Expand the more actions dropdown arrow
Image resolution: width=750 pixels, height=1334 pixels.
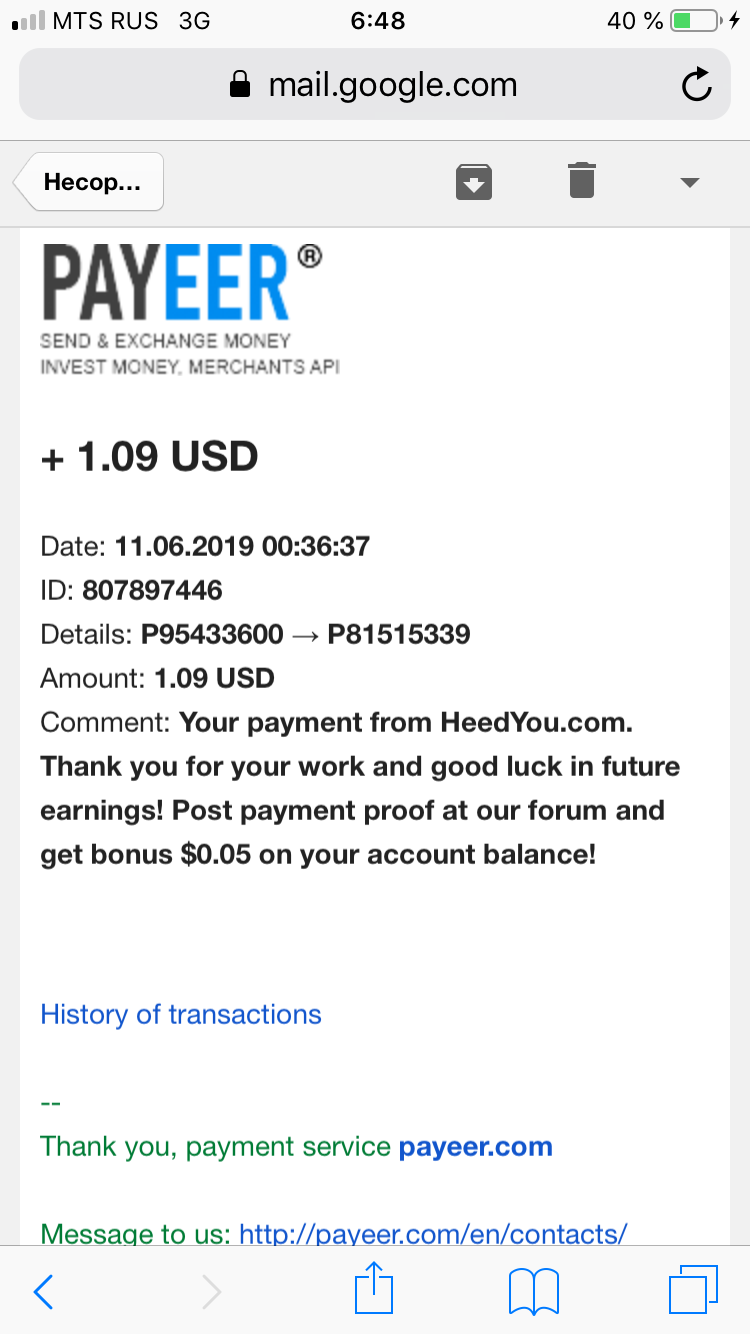(x=689, y=182)
